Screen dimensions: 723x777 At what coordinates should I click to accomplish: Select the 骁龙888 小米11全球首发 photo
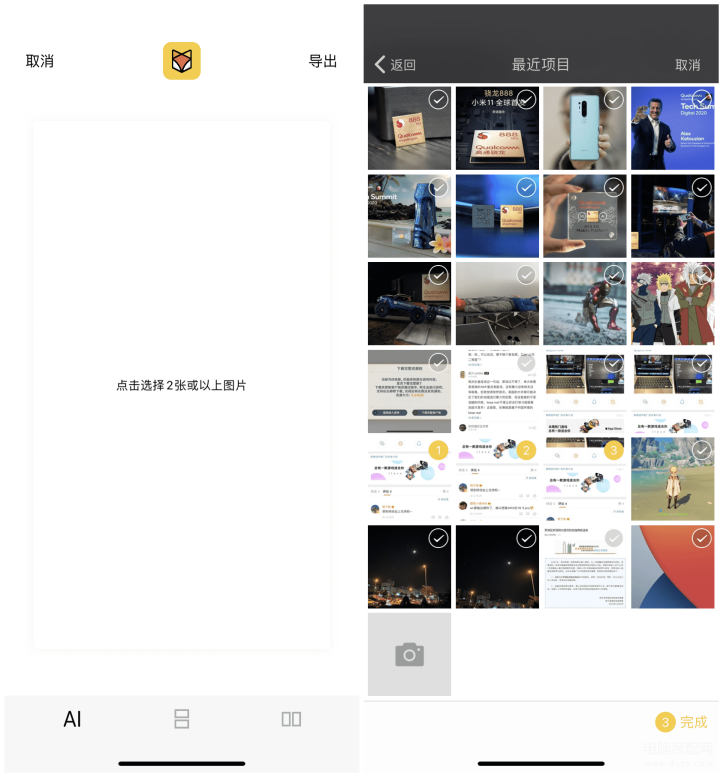(x=497, y=128)
